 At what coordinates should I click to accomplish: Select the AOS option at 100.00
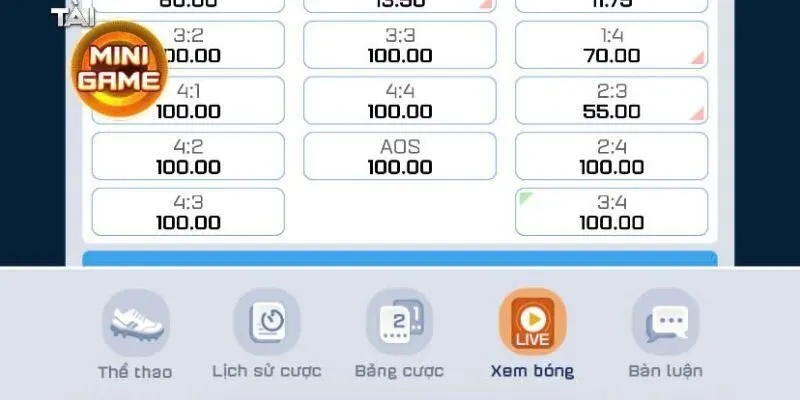pos(399,156)
